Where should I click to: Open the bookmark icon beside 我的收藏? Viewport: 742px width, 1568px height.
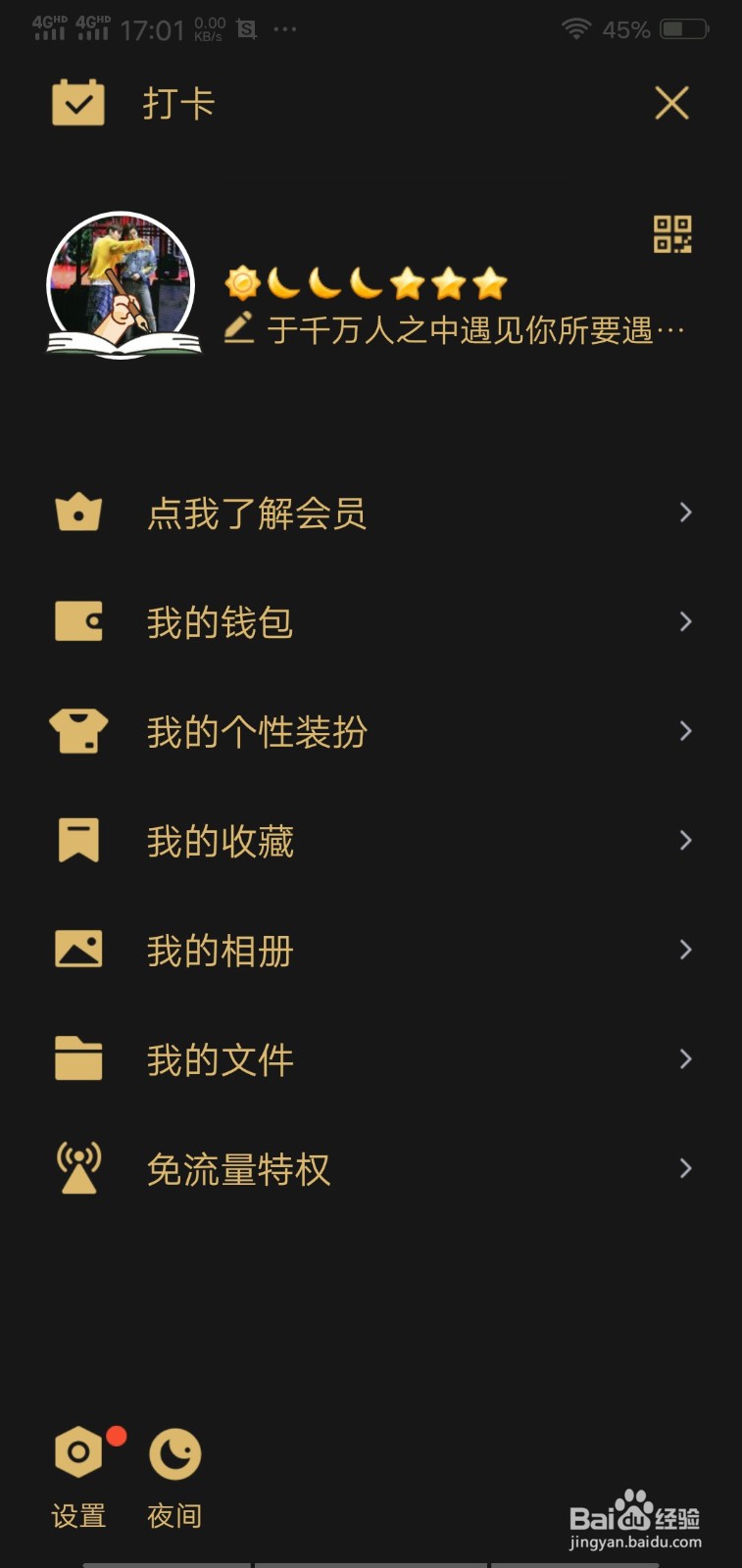click(x=78, y=841)
